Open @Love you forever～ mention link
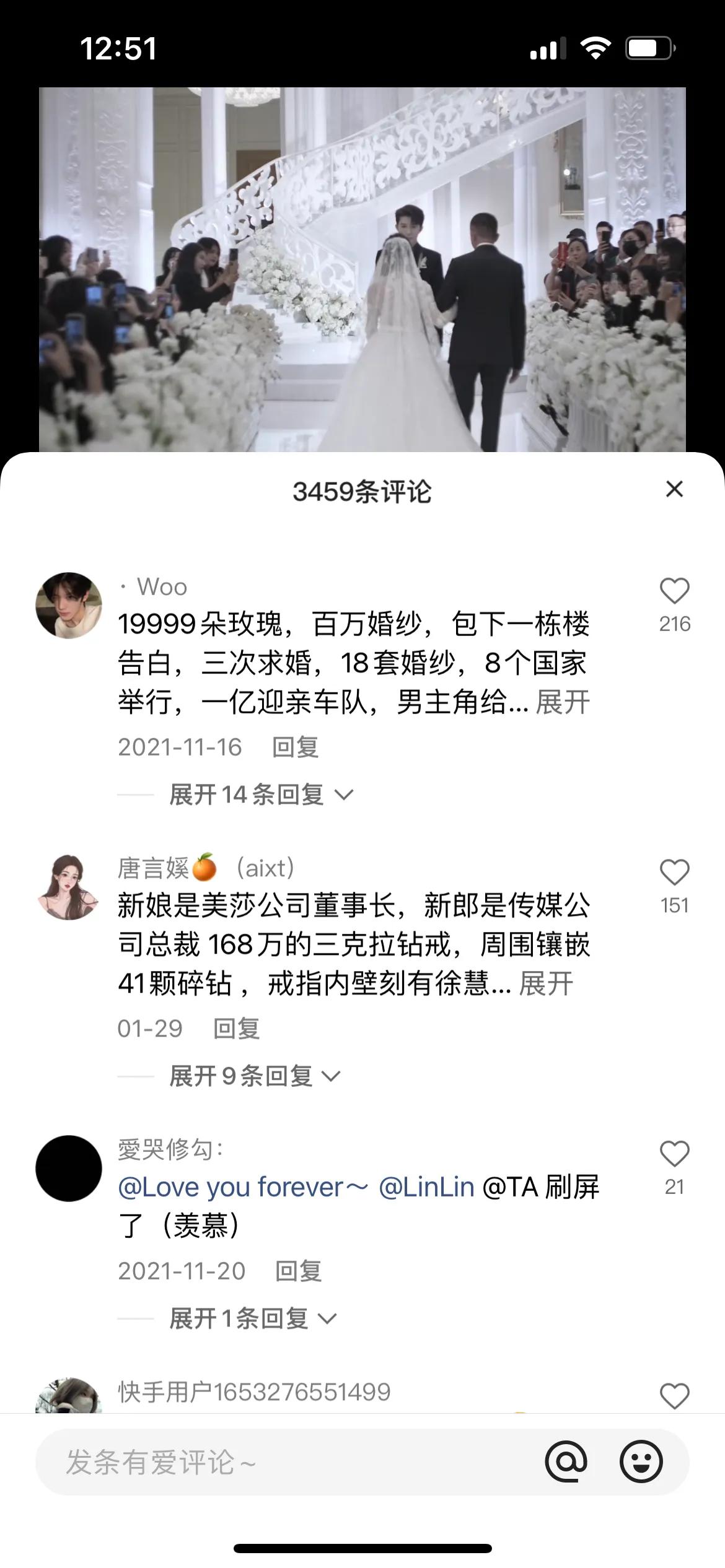 (x=239, y=1187)
